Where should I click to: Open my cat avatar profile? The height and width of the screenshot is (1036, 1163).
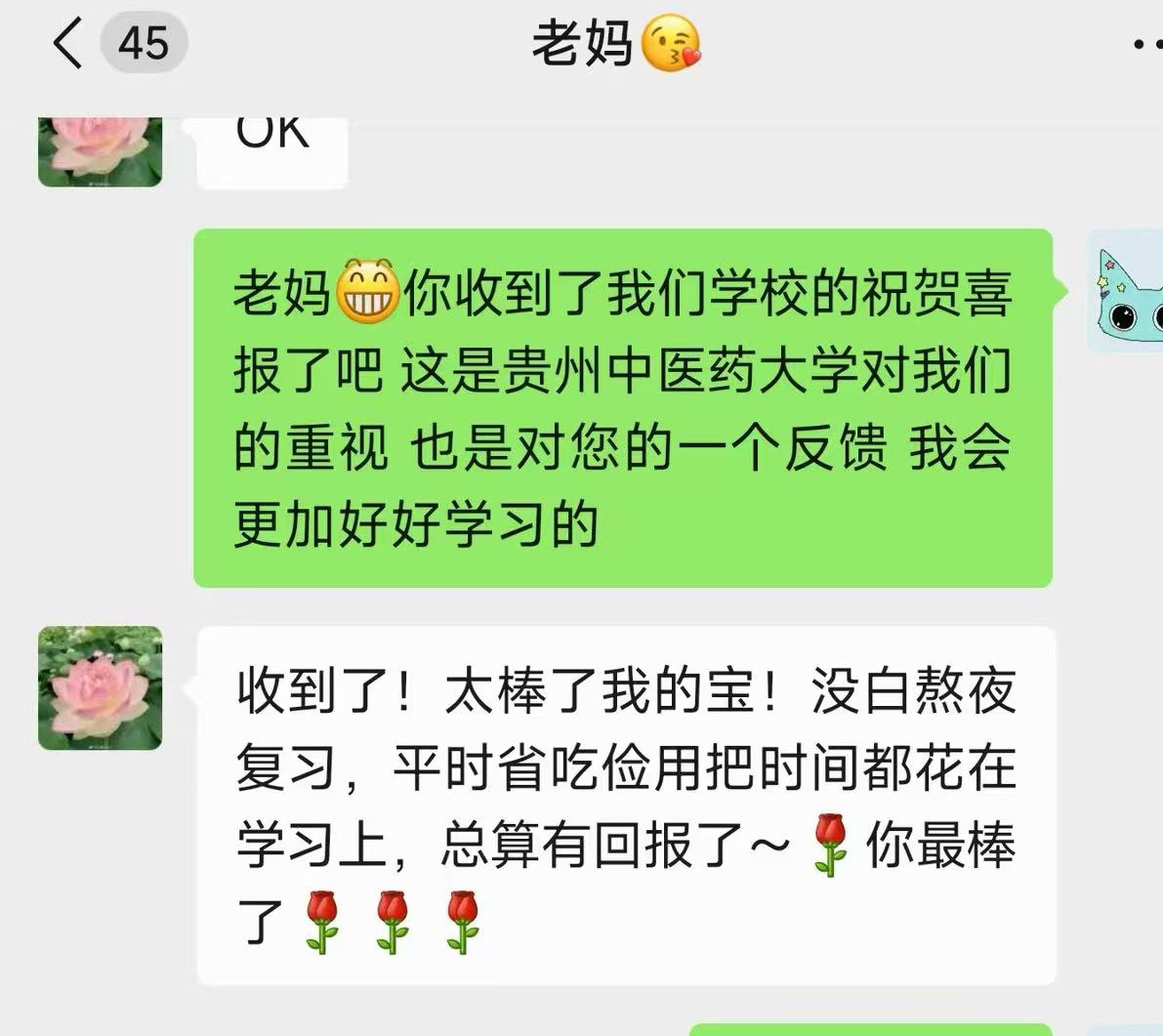pos(1128,291)
